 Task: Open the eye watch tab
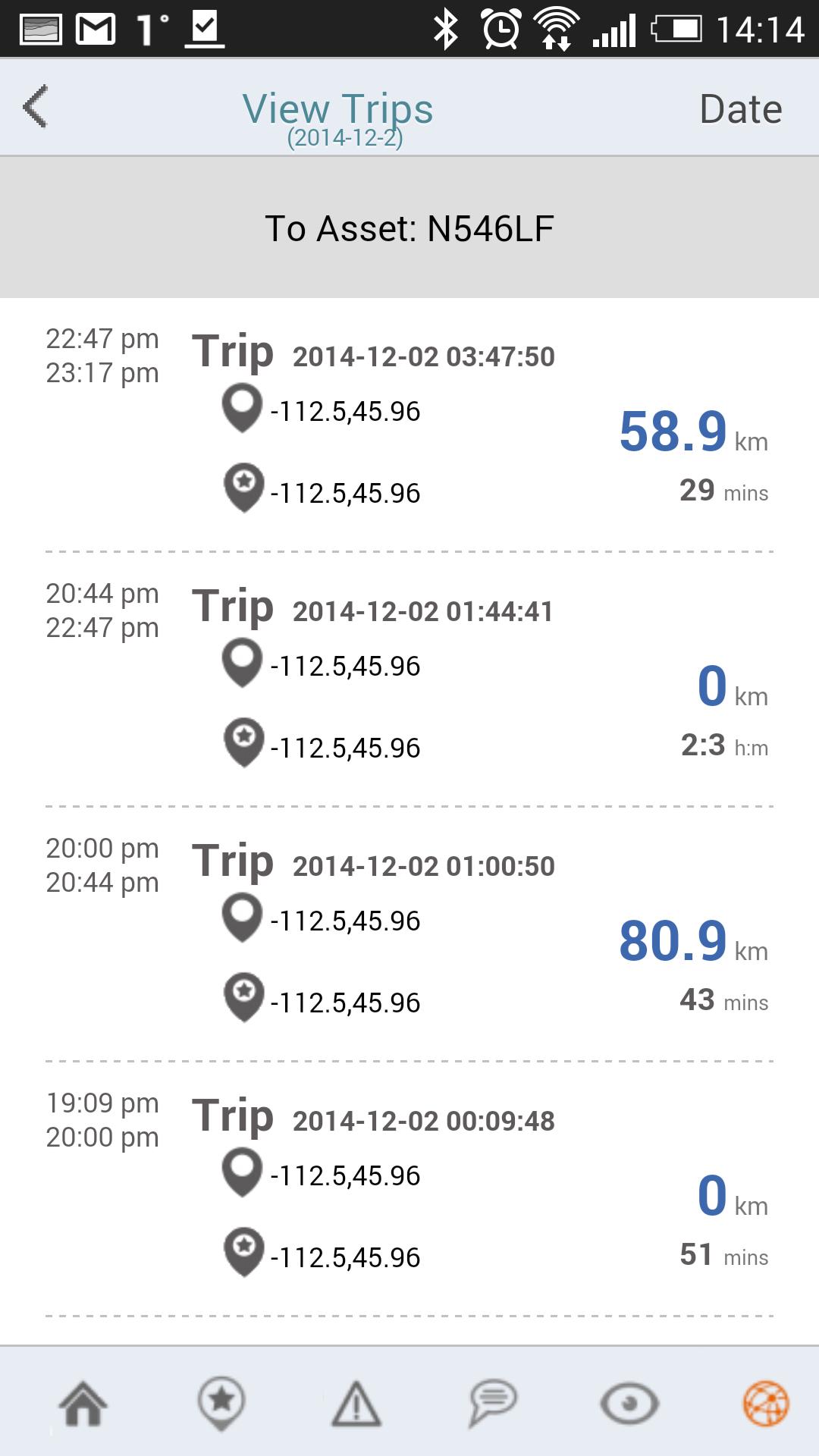coord(629,1404)
